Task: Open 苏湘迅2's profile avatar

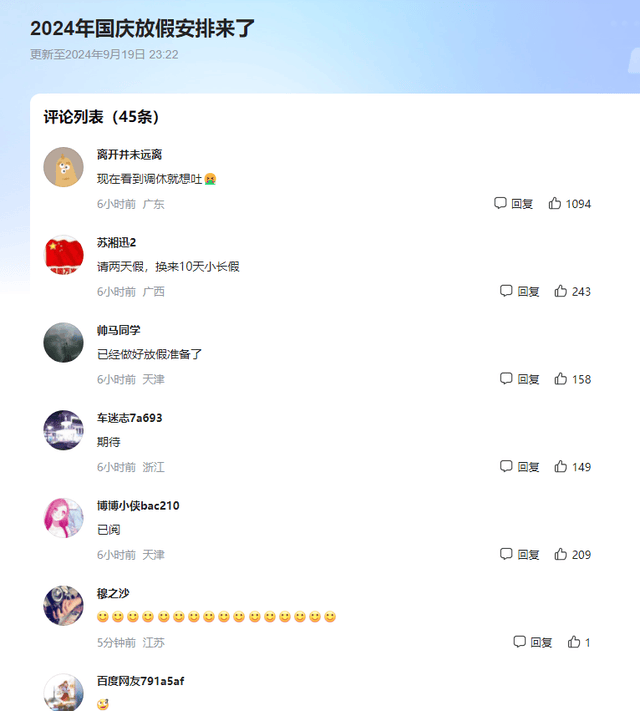Action: point(63,255)
